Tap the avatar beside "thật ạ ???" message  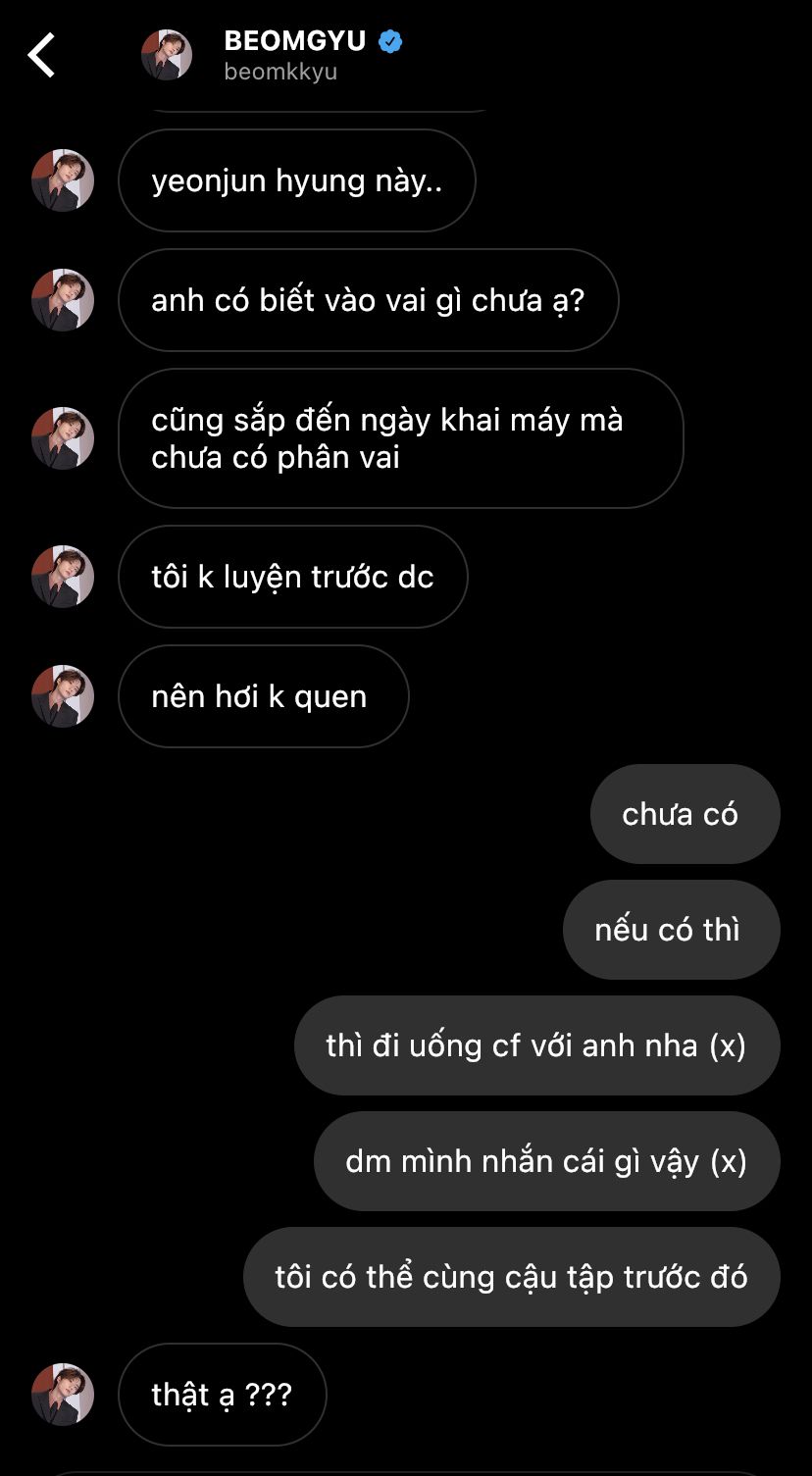click(x=63, y=1394)
